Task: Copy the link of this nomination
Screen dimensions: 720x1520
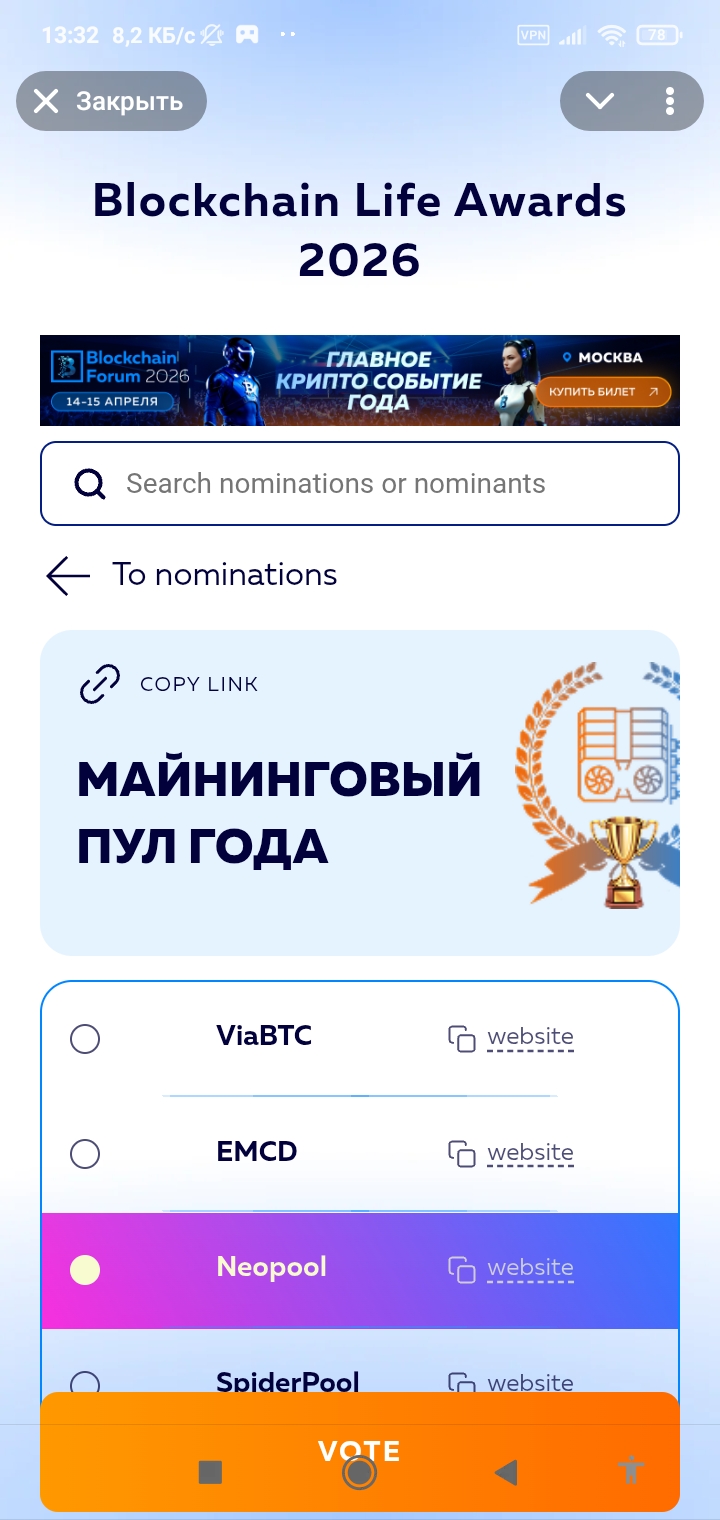Action: (170, 684)
